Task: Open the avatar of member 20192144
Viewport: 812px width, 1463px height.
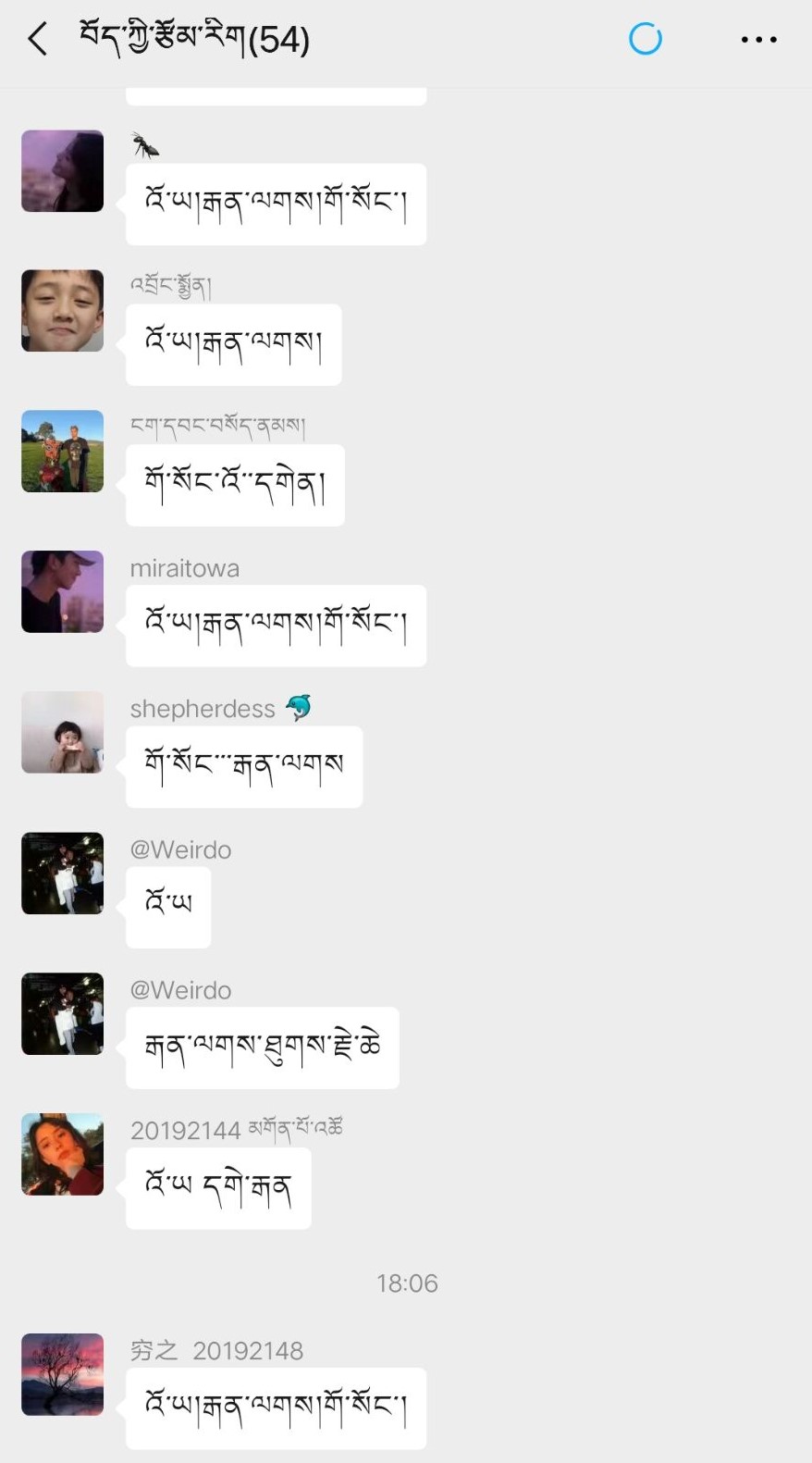Action: click(63, 1154)
